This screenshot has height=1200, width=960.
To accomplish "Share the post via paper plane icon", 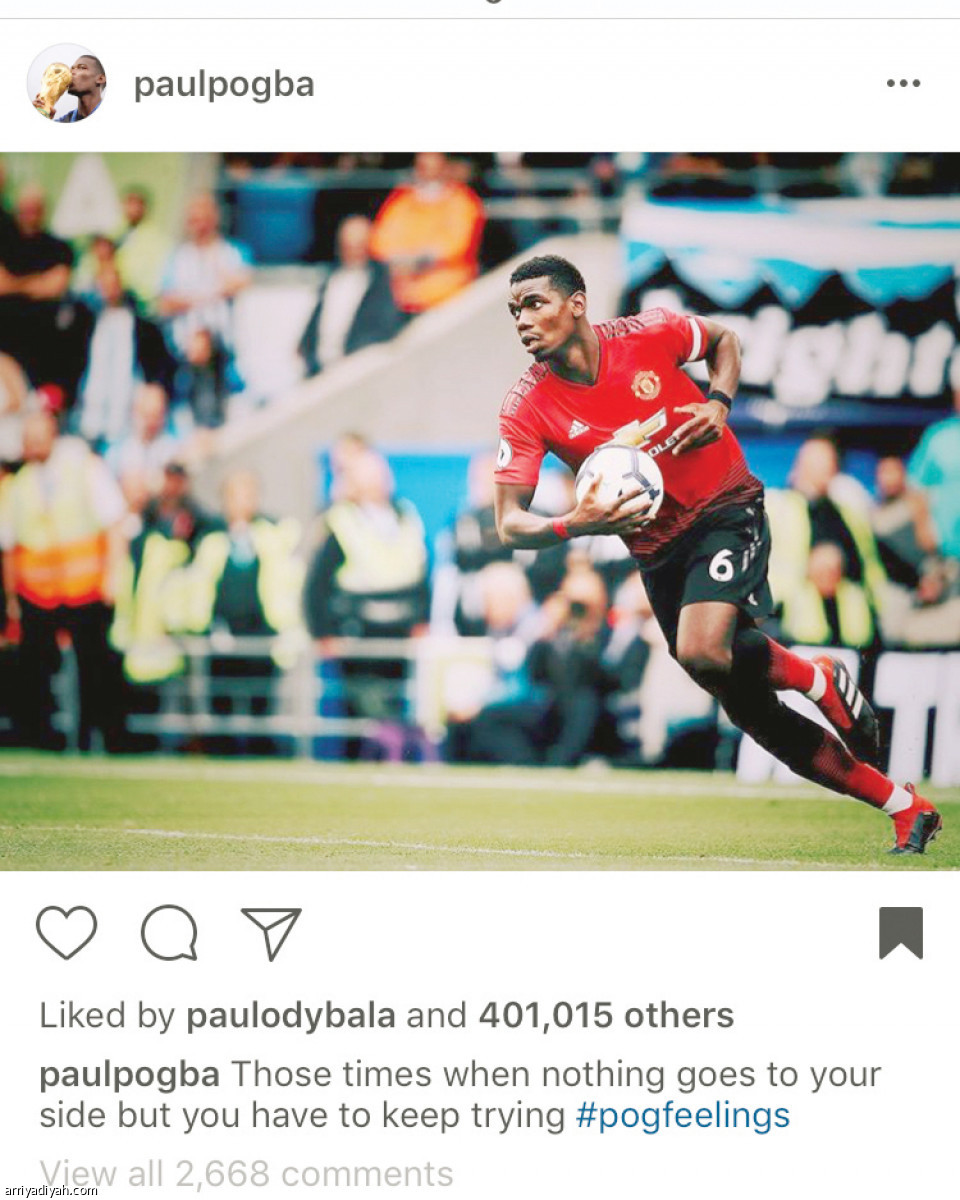I will coord(271,933).
